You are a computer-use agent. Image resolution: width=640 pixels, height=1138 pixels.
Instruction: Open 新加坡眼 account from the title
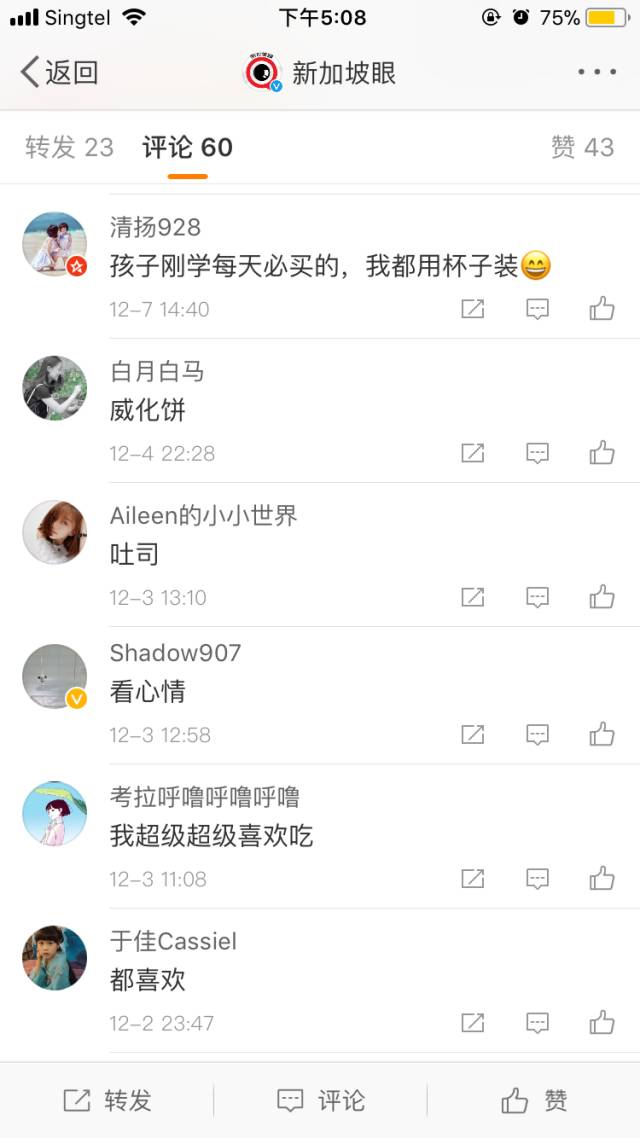pyautogui.click(x=322, y=73)
